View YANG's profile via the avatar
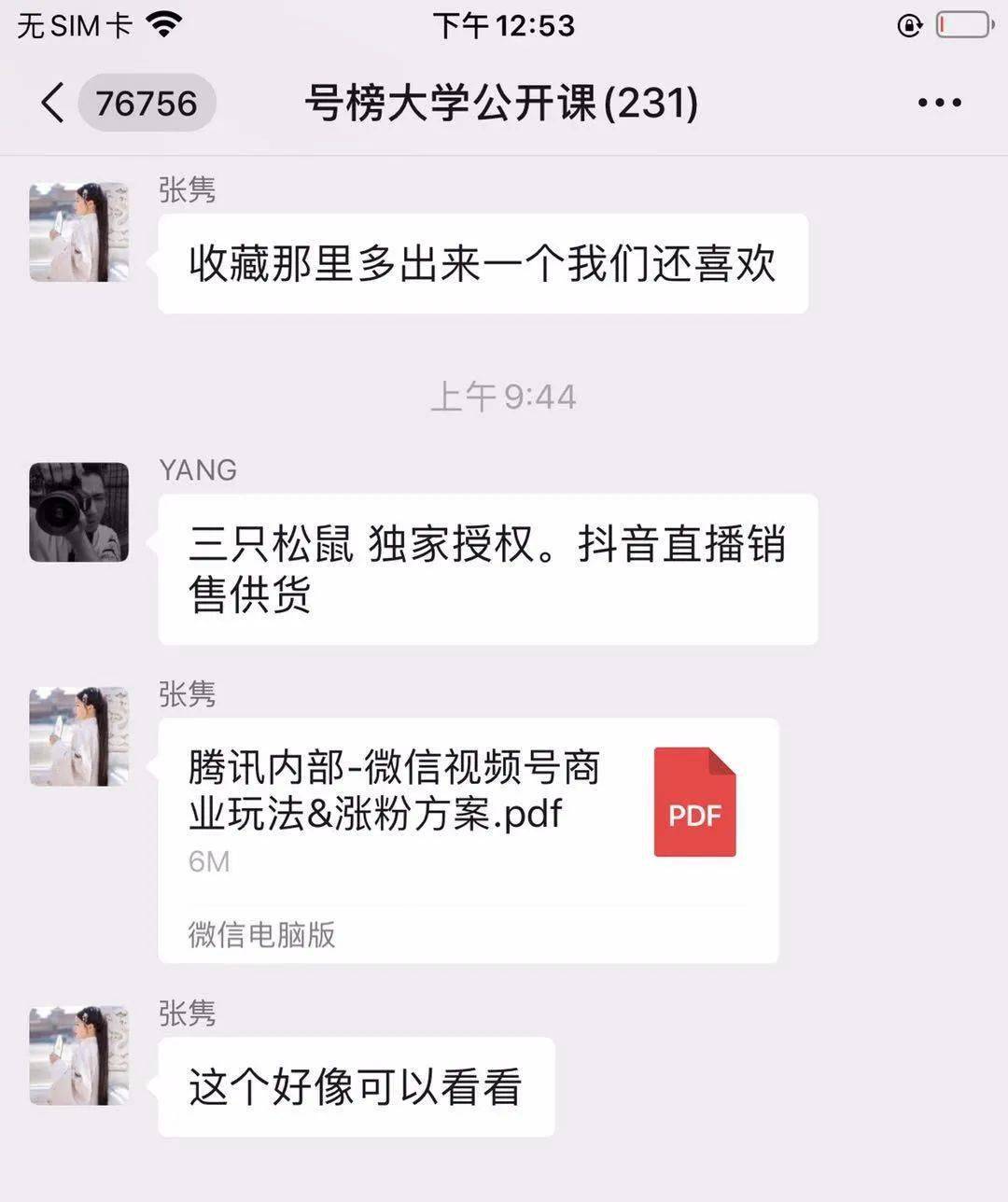The height and width of the screenshot is (1202, 1008). 79,512
